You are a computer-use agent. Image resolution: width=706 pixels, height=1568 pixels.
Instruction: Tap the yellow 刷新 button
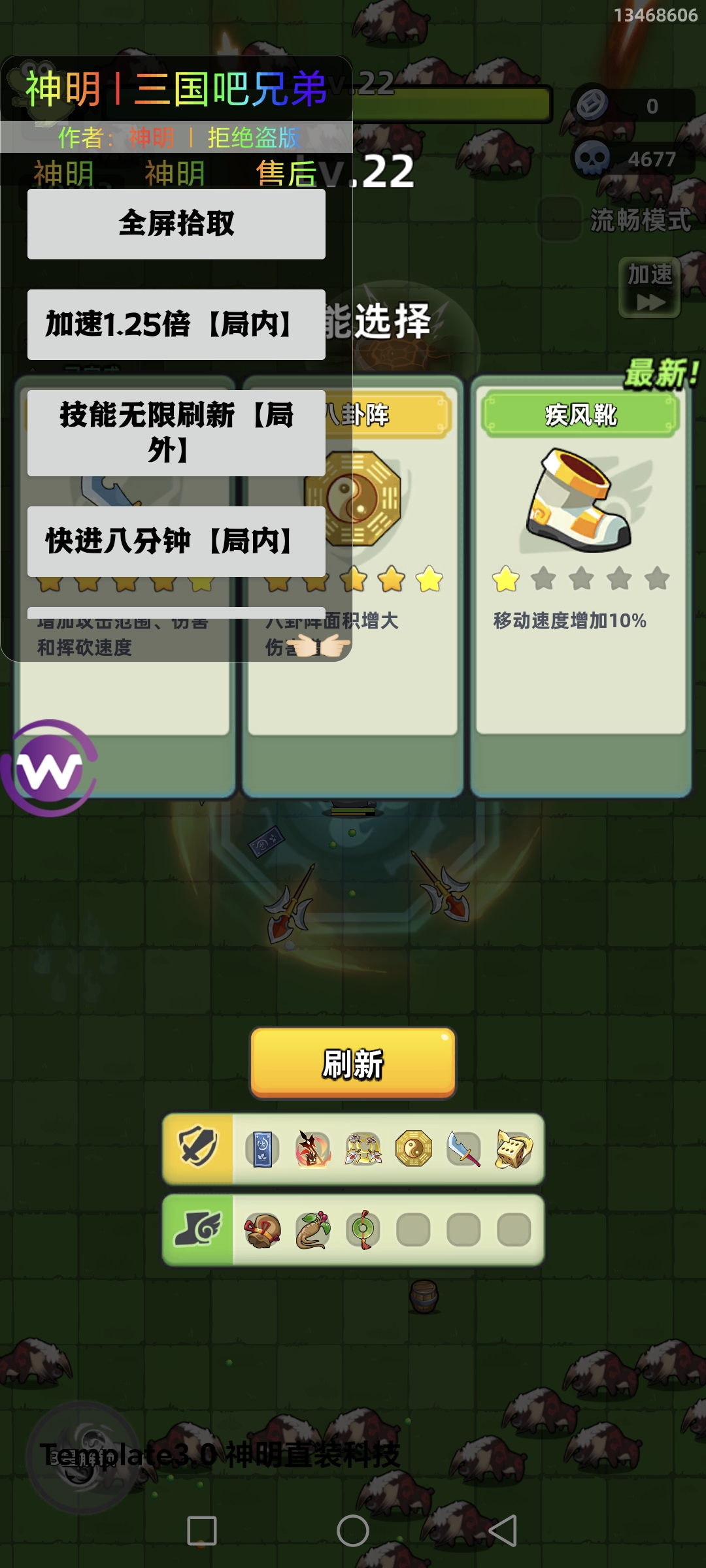point(353,1064)
